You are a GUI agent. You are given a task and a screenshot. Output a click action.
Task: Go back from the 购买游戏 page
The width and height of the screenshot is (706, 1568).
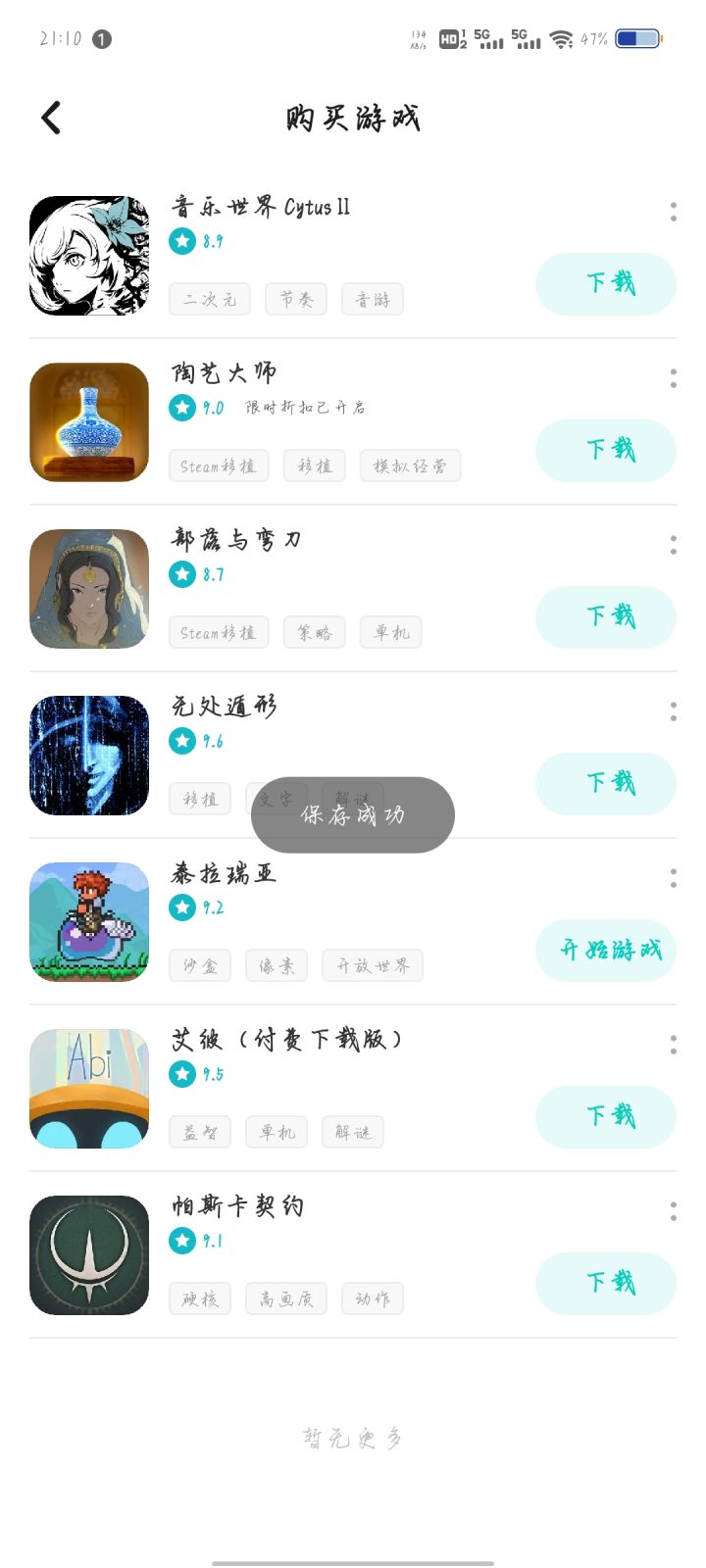(52, 119)
